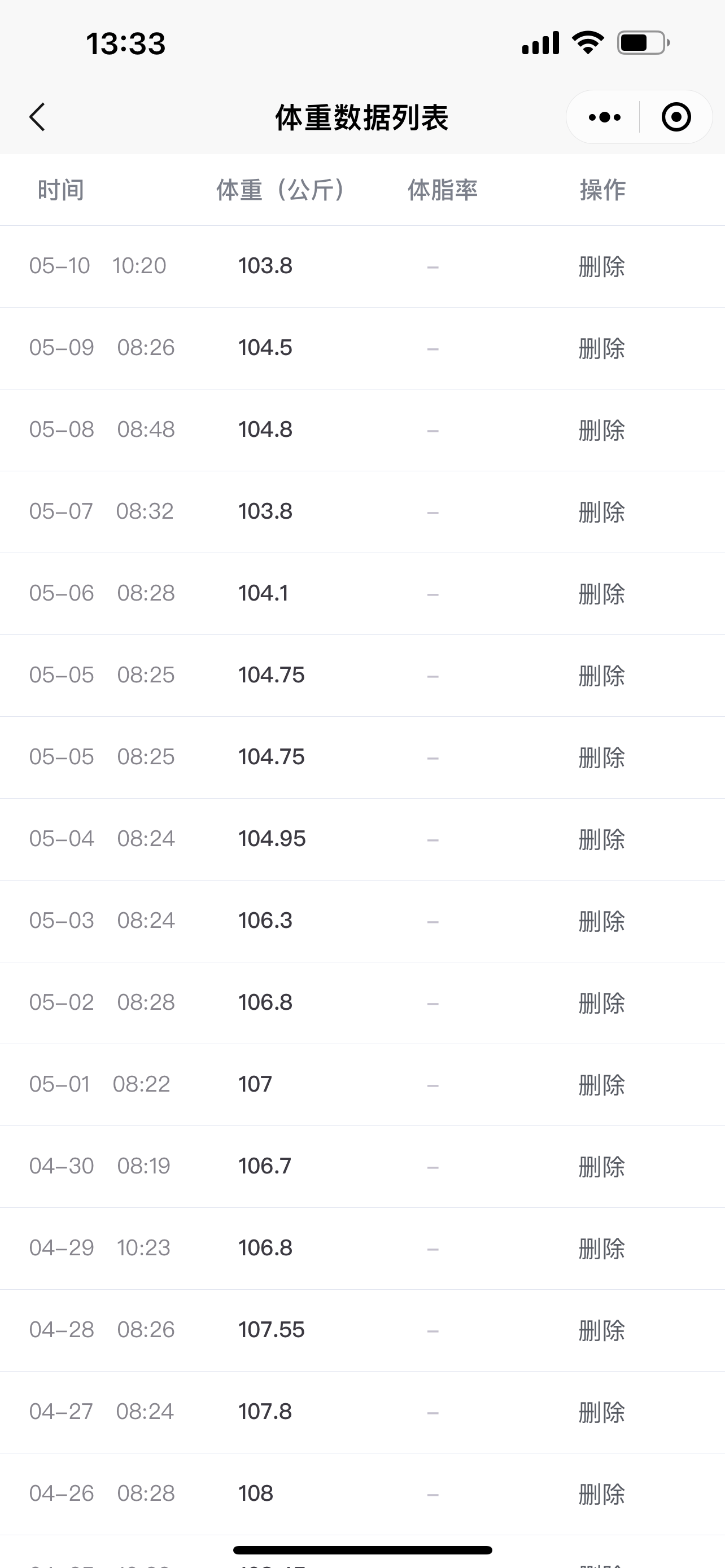Screen dimensions: 725x1568
Task: Delete the 04-28 record of 107.55
Action: coord(601,1330)
